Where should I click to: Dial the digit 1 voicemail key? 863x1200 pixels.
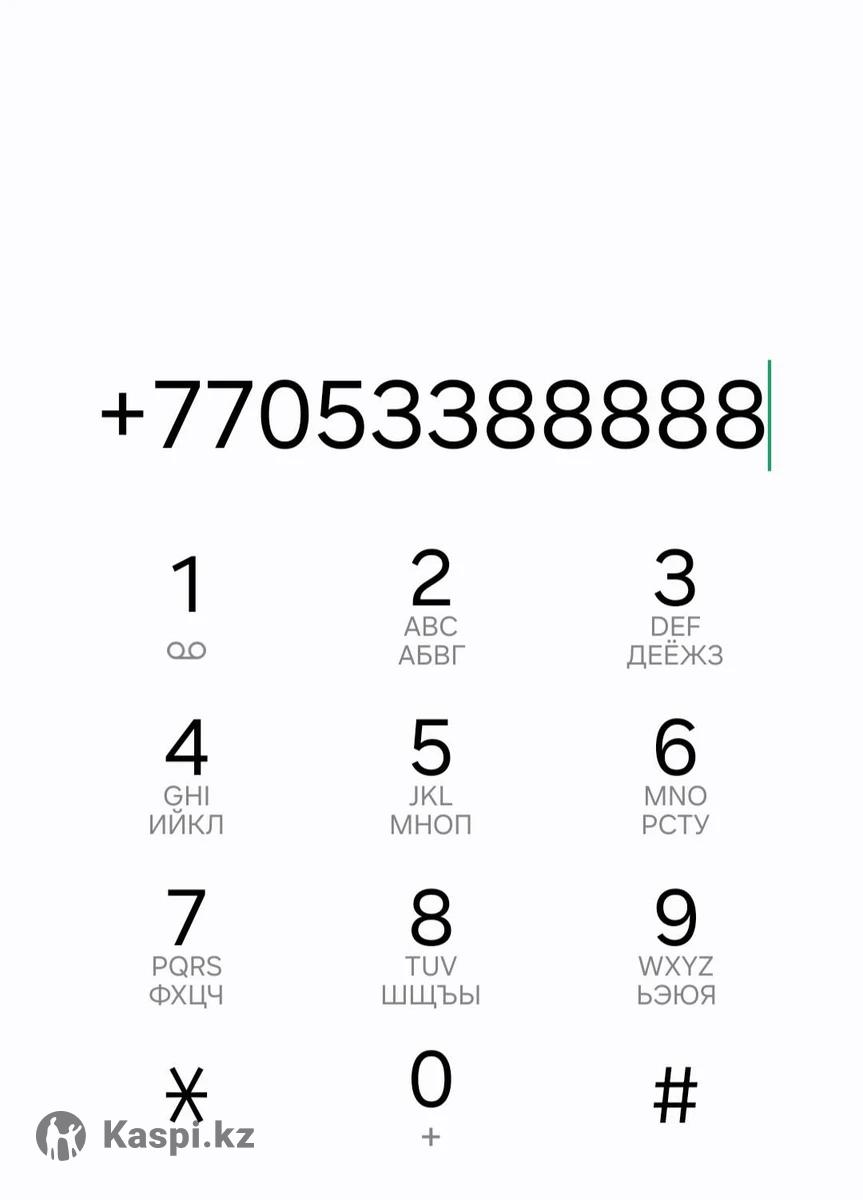(x=186, y=605)
